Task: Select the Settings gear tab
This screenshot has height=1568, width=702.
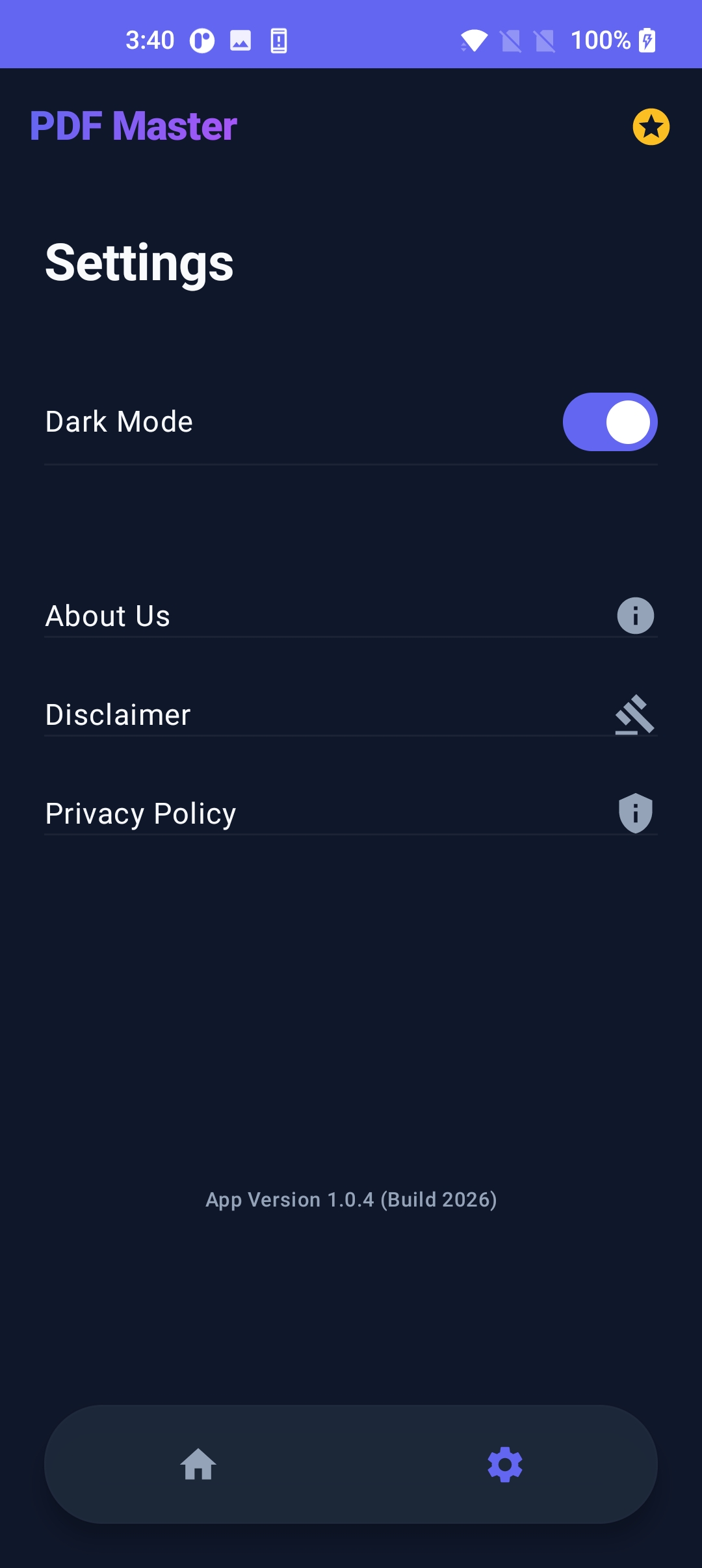Action: [505, 1465]
